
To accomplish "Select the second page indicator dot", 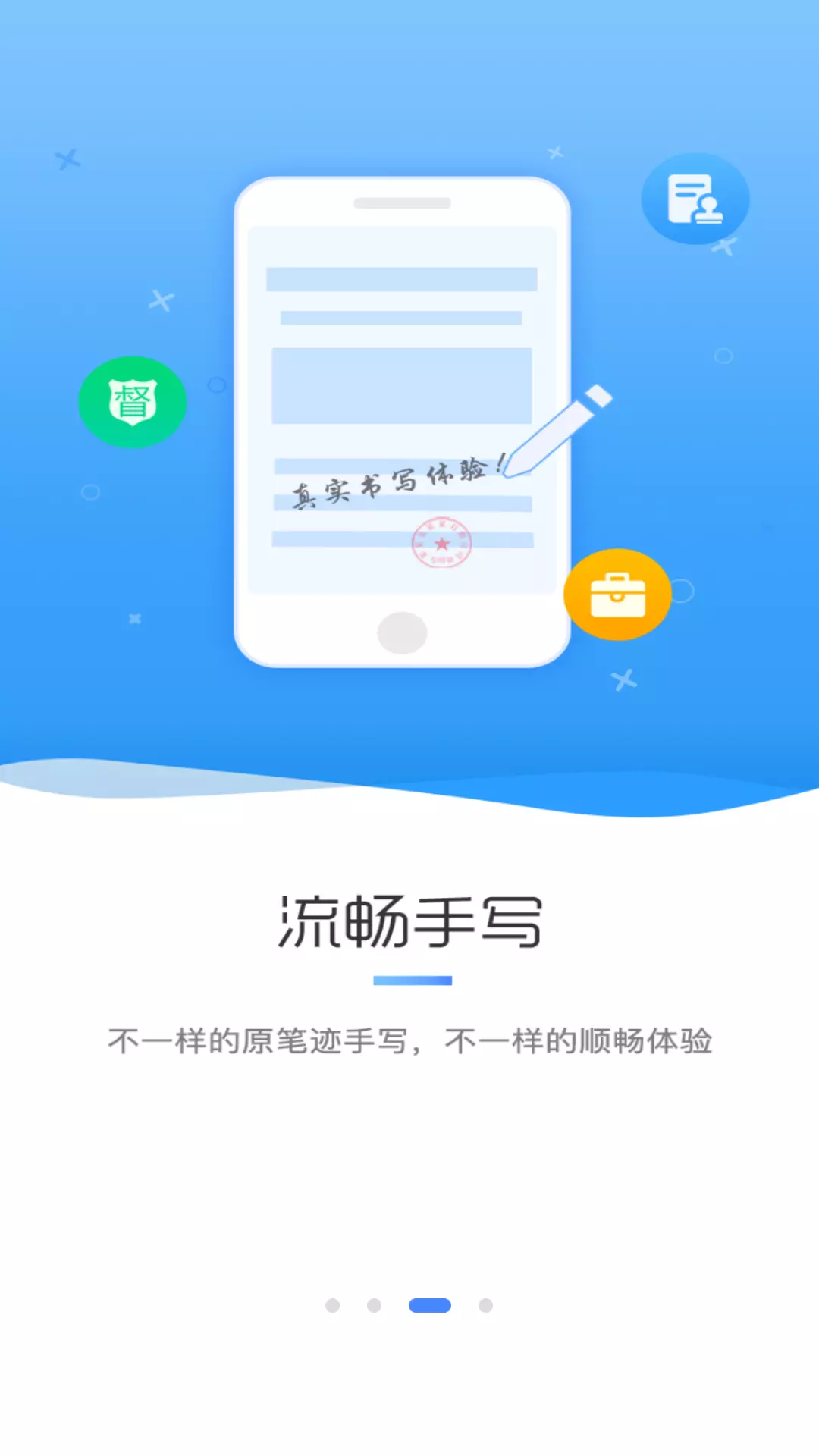I will point(374,1305).
